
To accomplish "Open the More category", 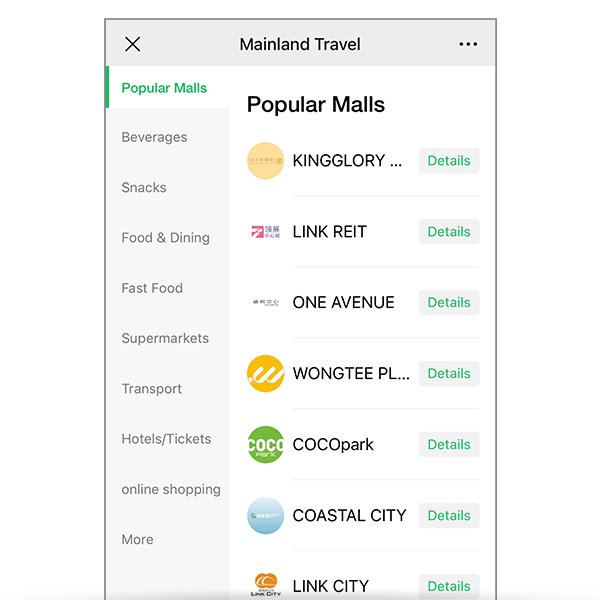I will click(137, 539).
